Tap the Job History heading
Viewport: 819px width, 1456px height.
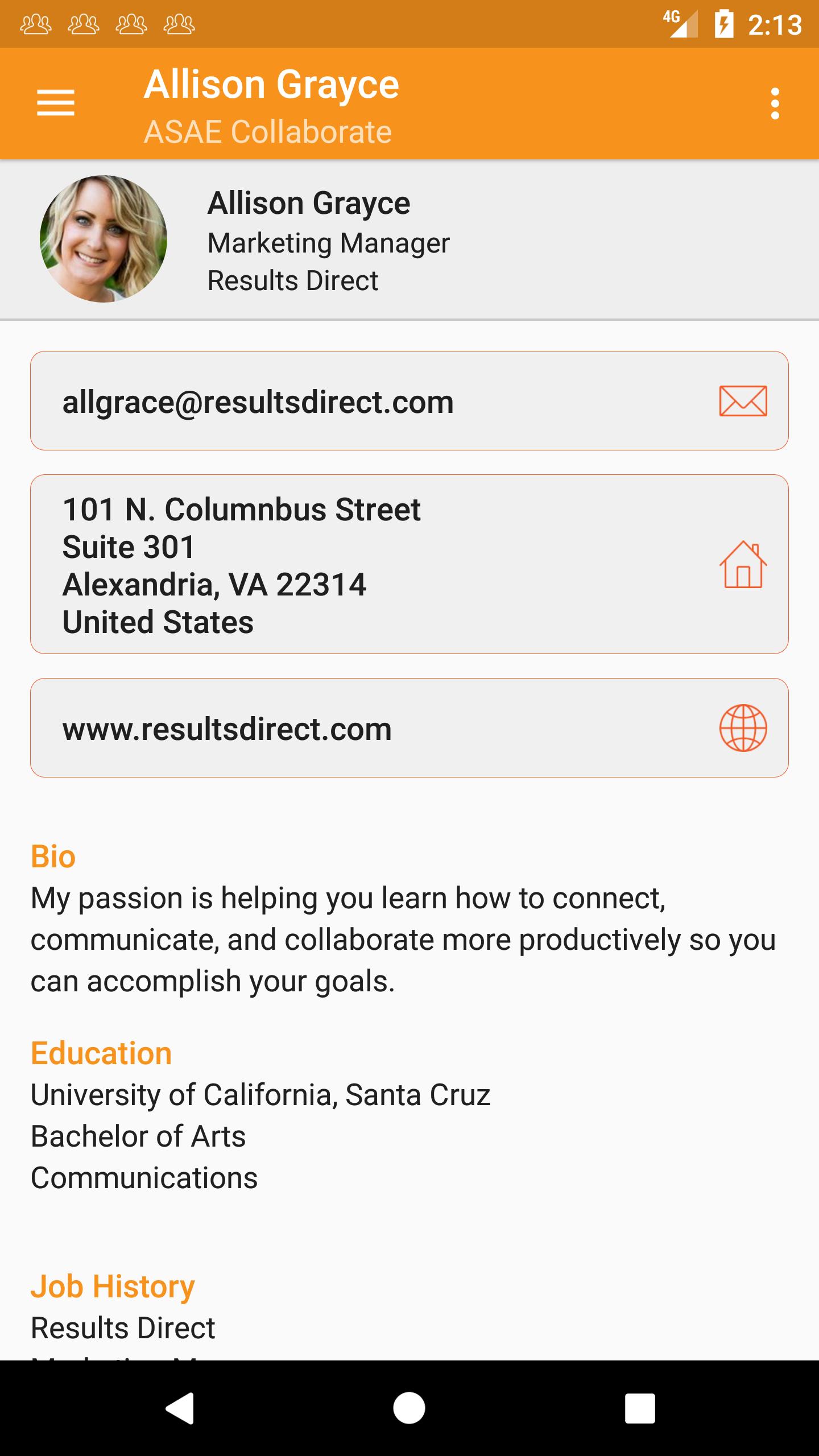click(x=113, y=1286)
